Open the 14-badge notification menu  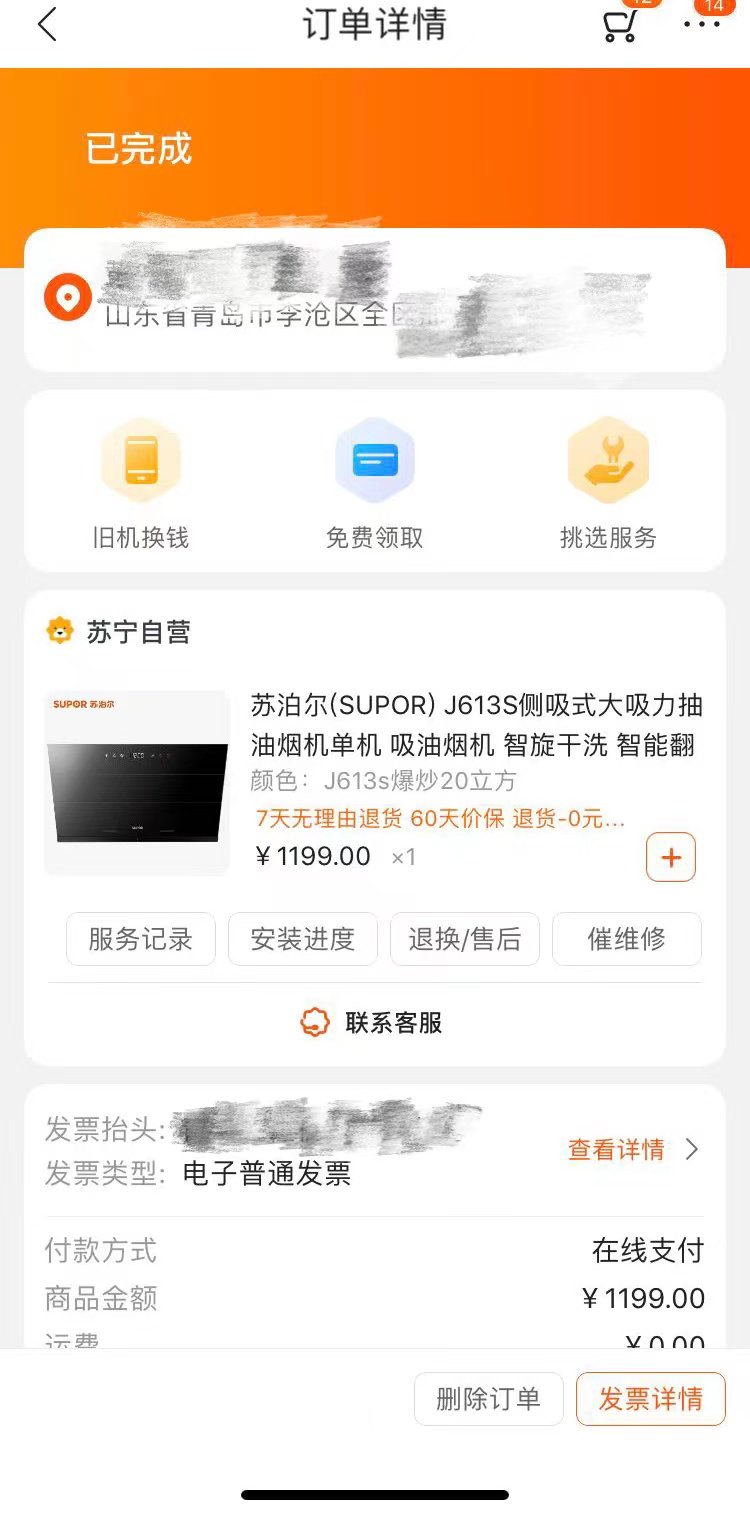click(711, 8)
